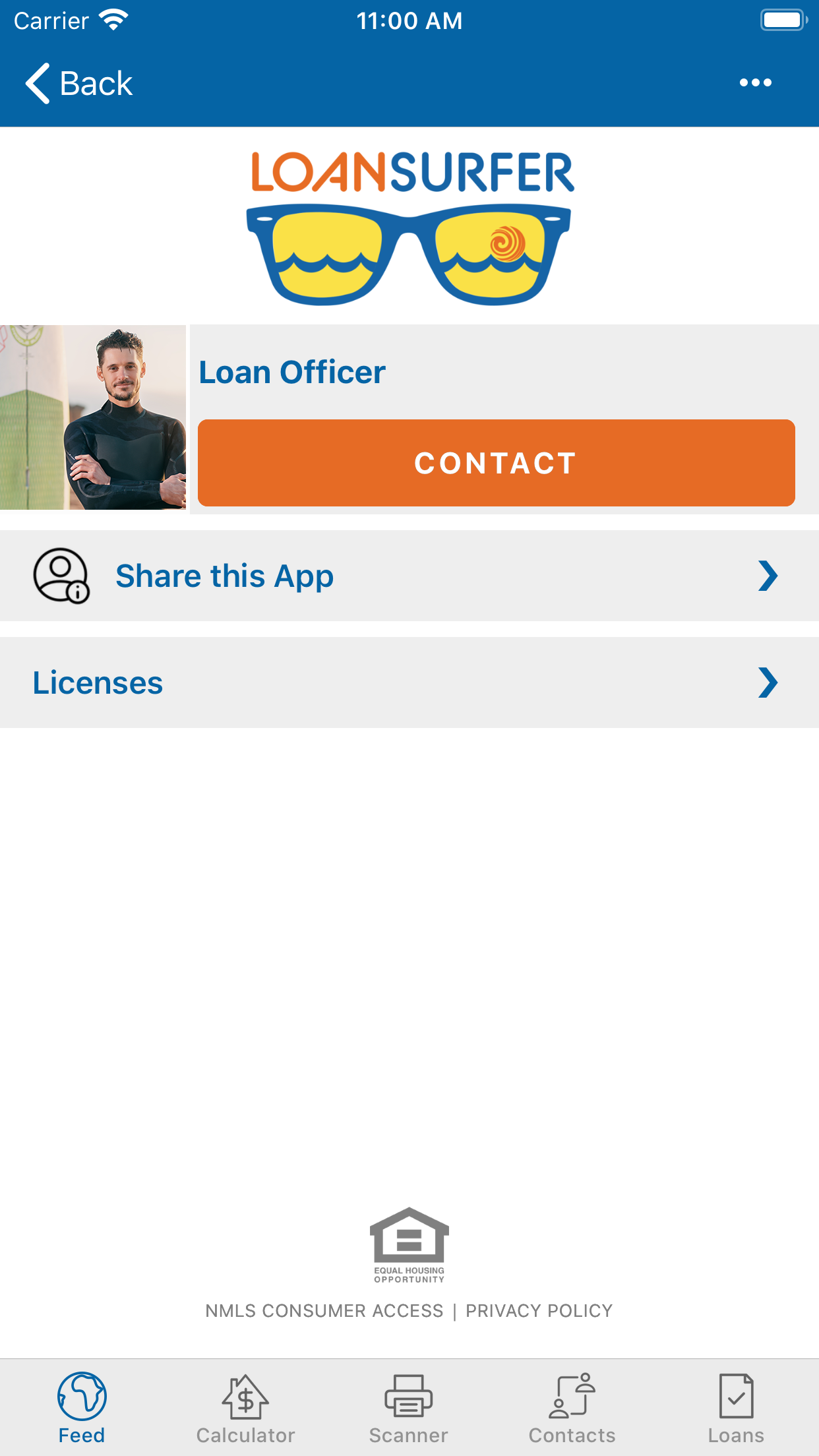Open Share this App
819x1456 pixels.
(409, 576)
